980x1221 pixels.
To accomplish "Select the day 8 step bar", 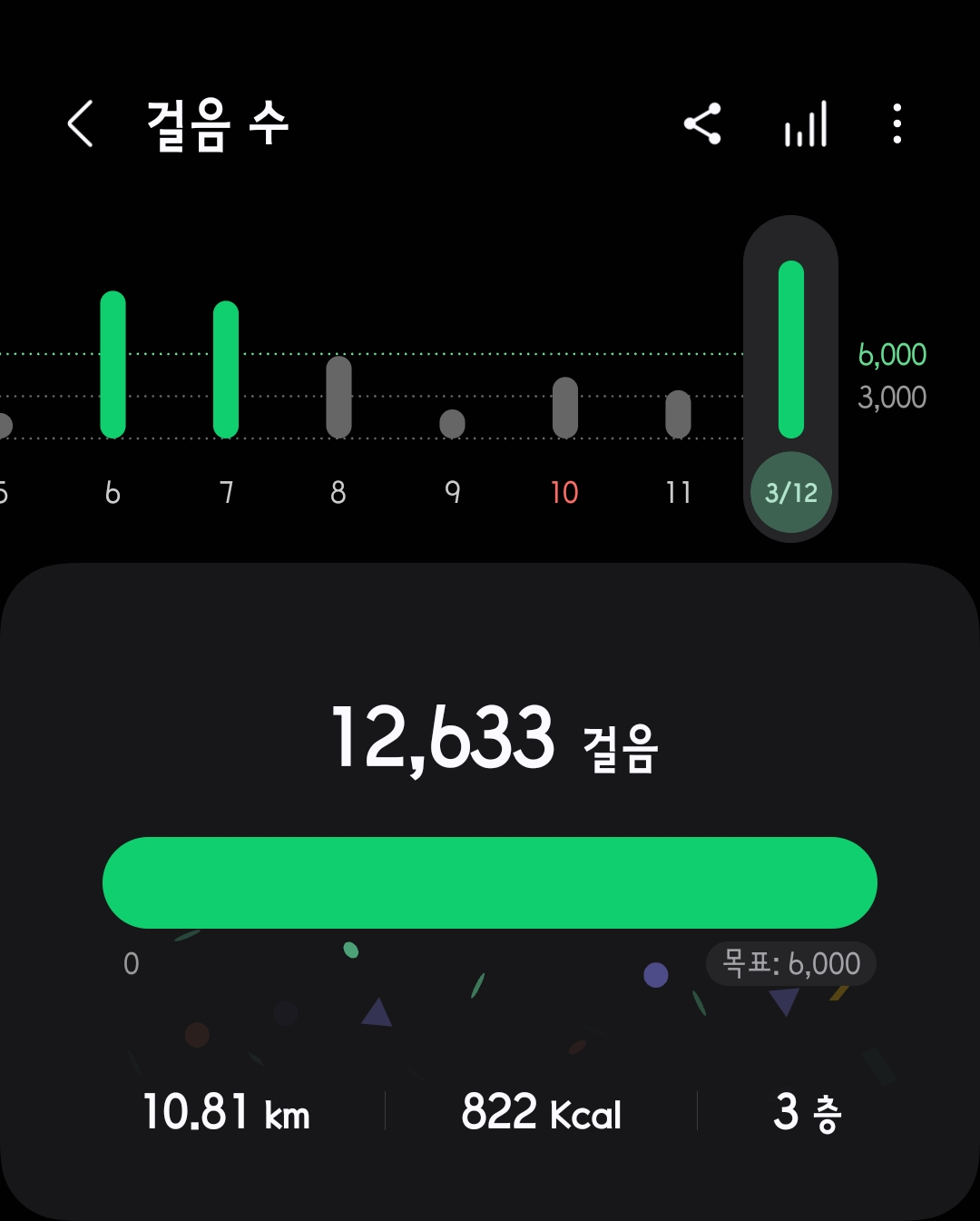I will click(x=338, y=397).
